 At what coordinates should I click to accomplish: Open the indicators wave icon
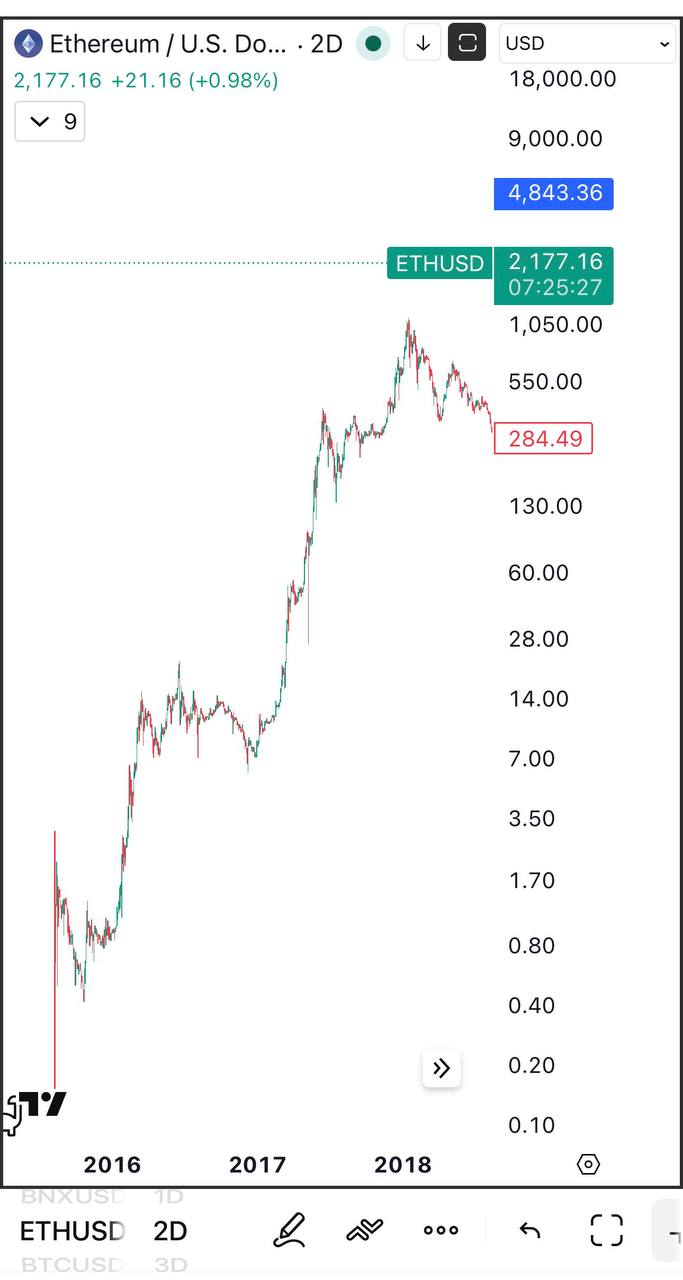pyautogui.click(x=365, y=1230)
